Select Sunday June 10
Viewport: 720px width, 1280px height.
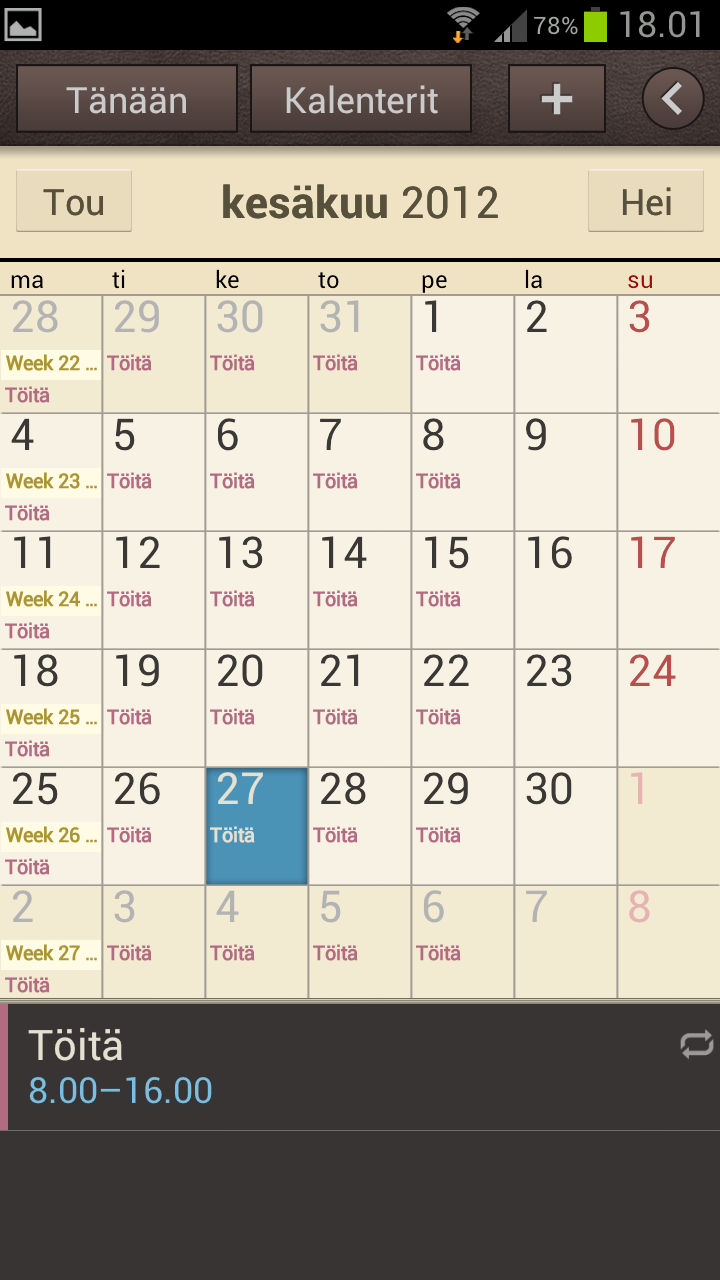pyautogui.click(x=669, y=472)
